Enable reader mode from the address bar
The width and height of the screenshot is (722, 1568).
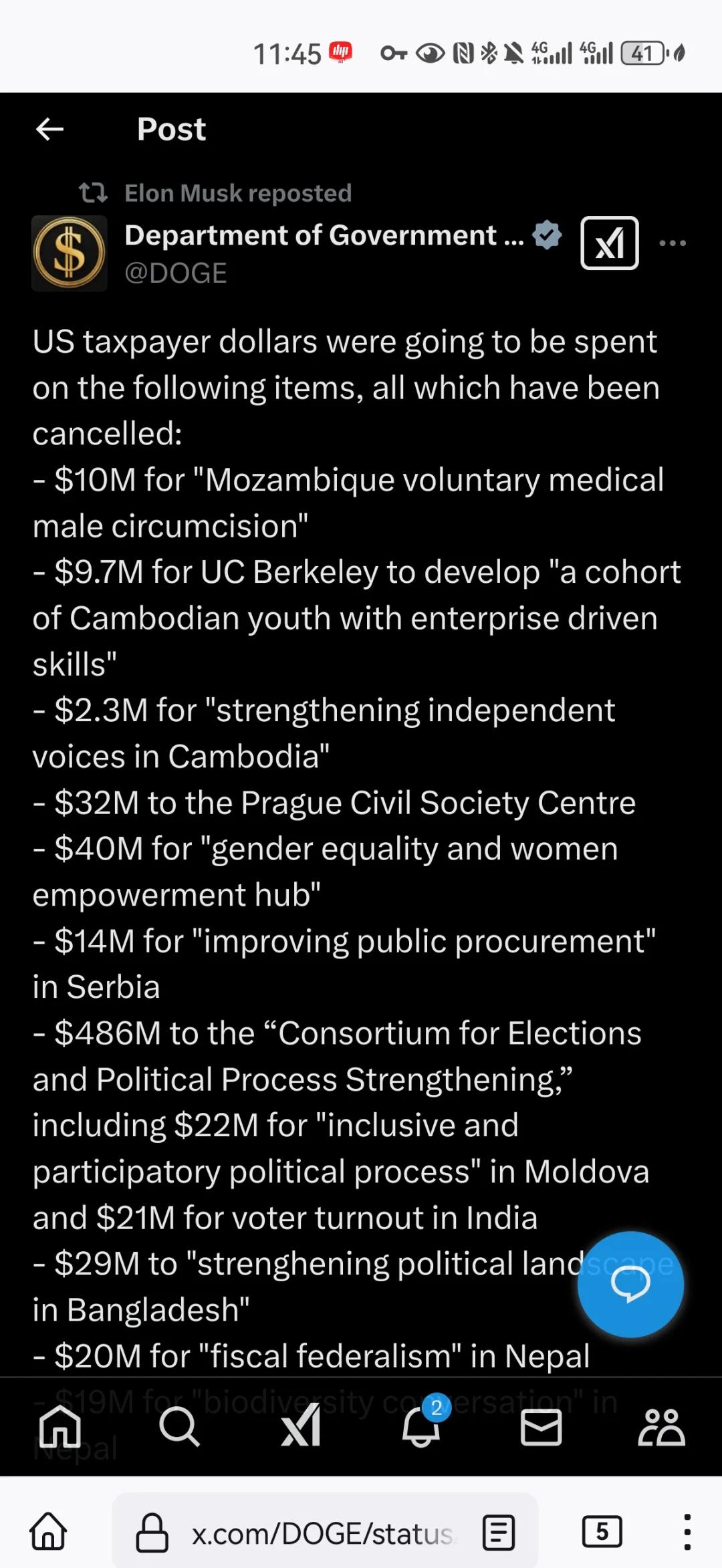pyautogui.click(x=499, y=1533)
